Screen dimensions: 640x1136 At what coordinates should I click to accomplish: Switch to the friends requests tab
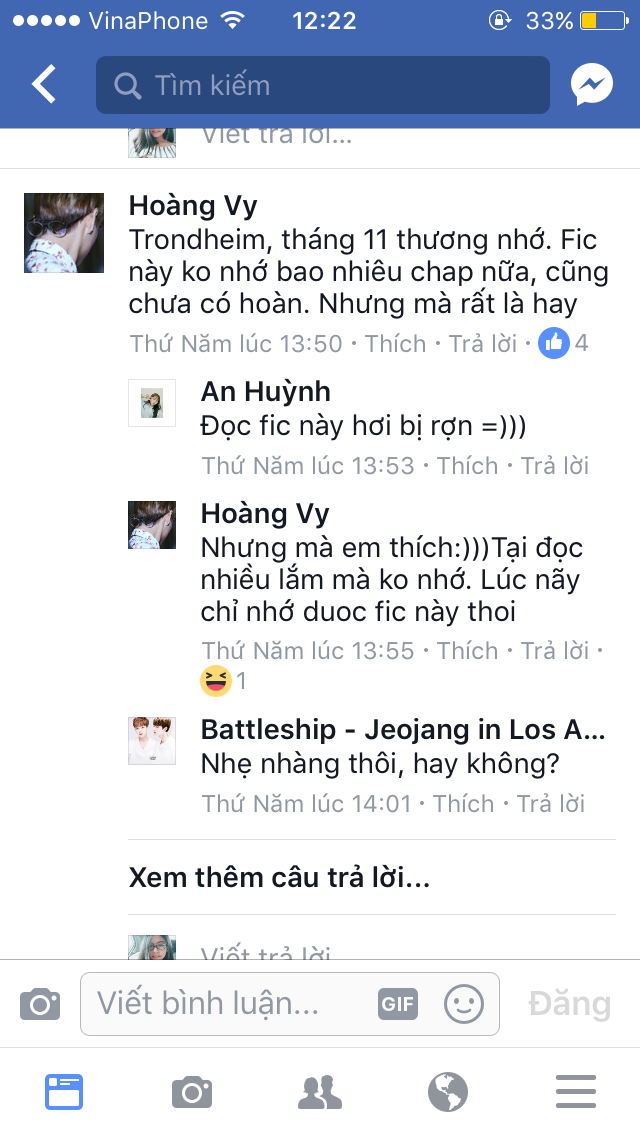click(x=320, y=1092)
